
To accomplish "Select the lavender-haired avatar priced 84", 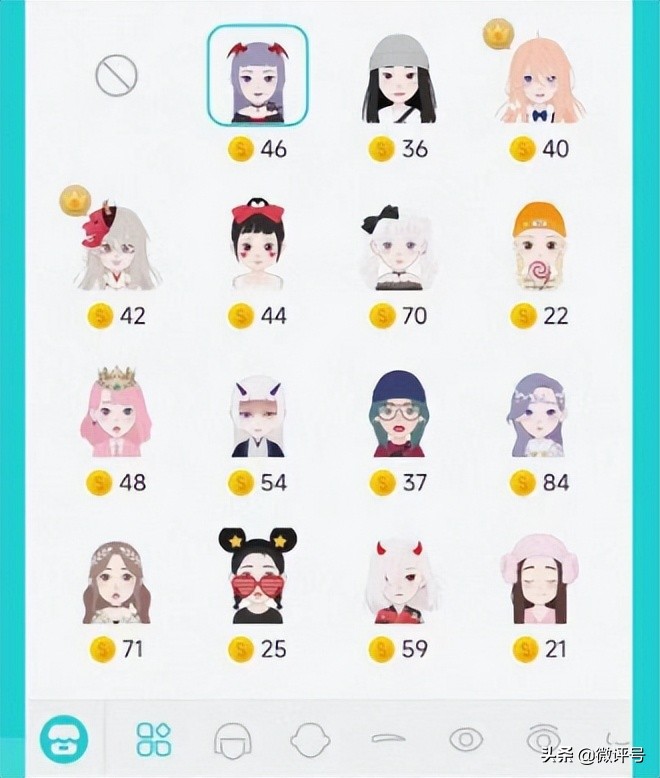I will (x=540, y=412).
